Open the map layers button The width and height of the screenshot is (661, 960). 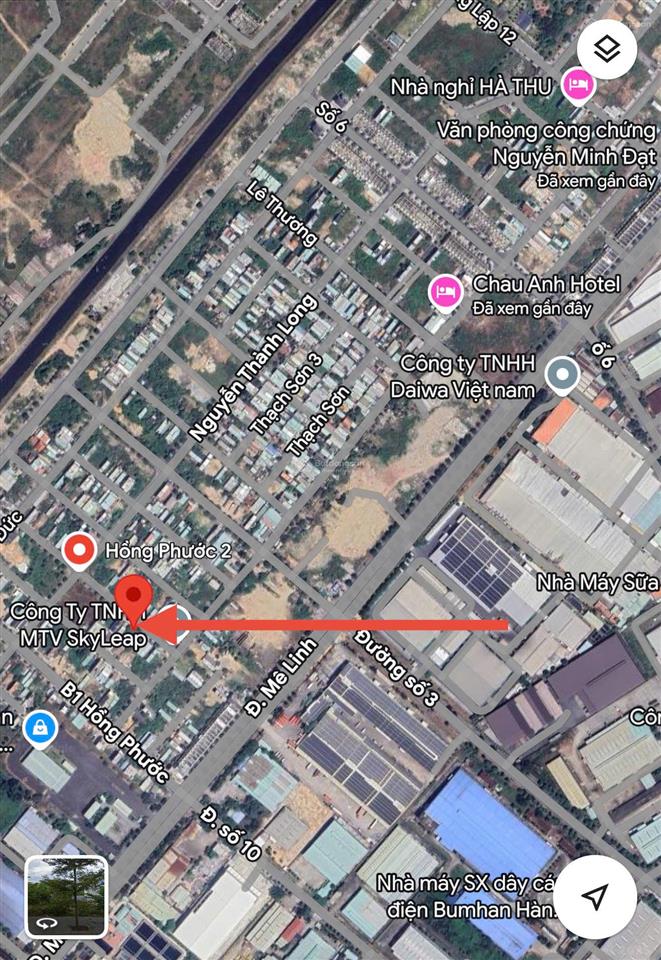pos(607,48)
